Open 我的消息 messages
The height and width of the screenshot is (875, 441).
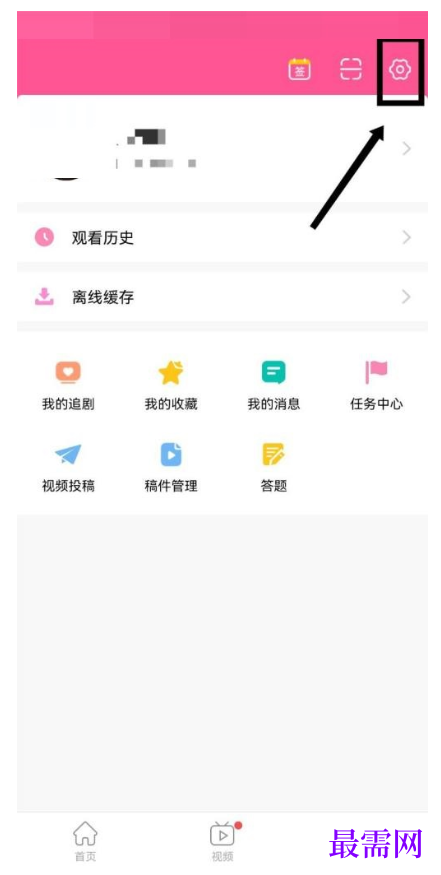[x=274, y=386]
